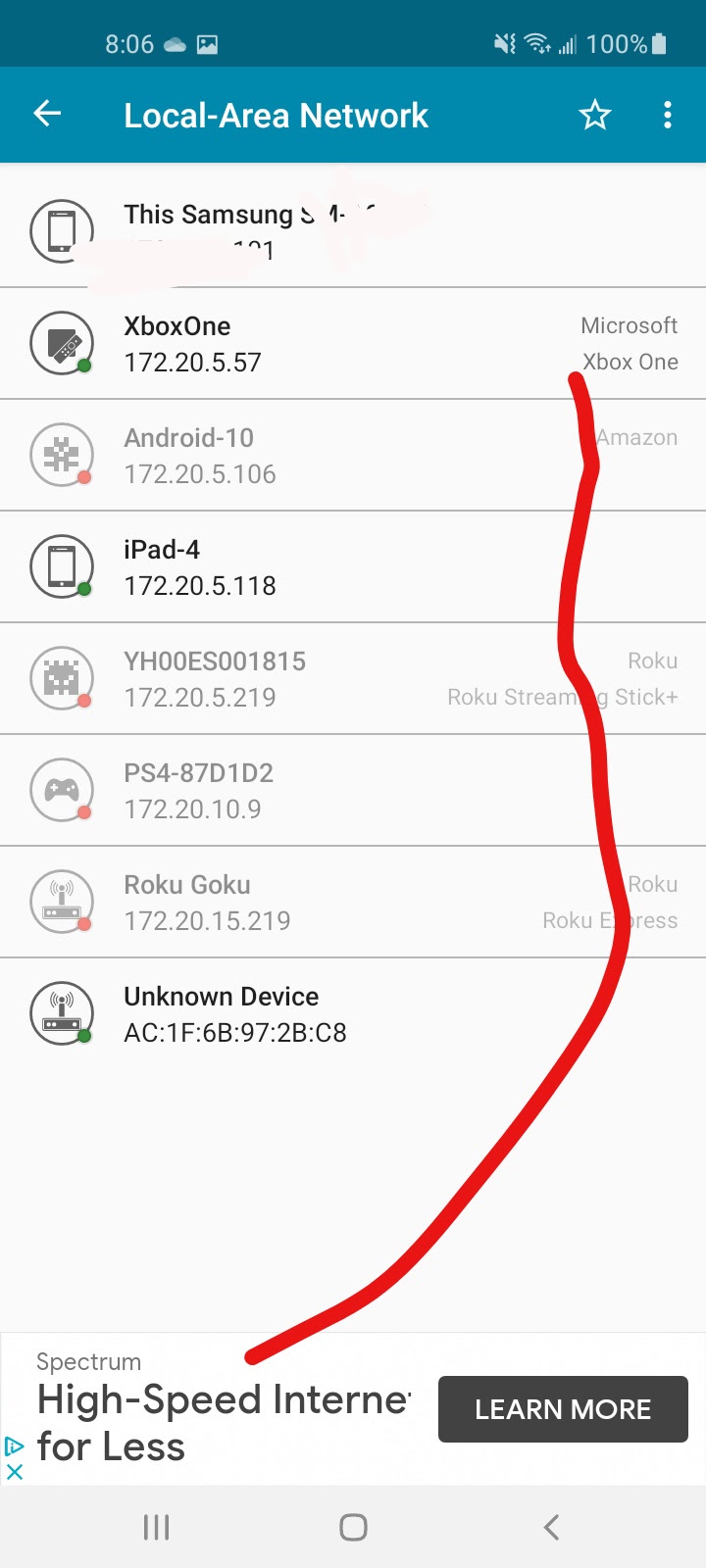The width and height of the screenshot is (706, 1568).
Task: Open XboxOne device details
Action: [x=353, y=344]
